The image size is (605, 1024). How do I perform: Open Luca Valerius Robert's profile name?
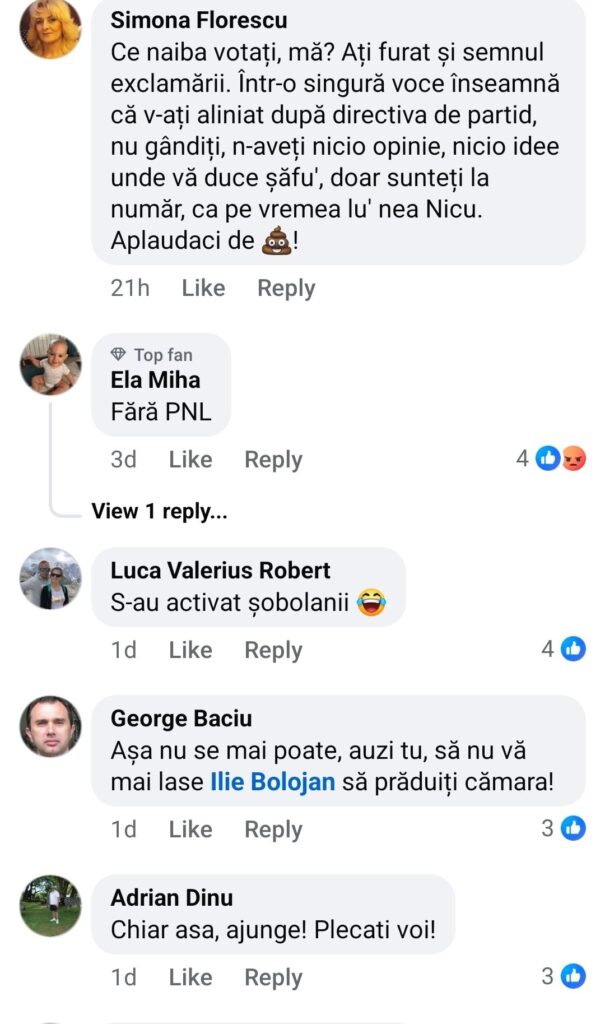(x=220, y=570)
